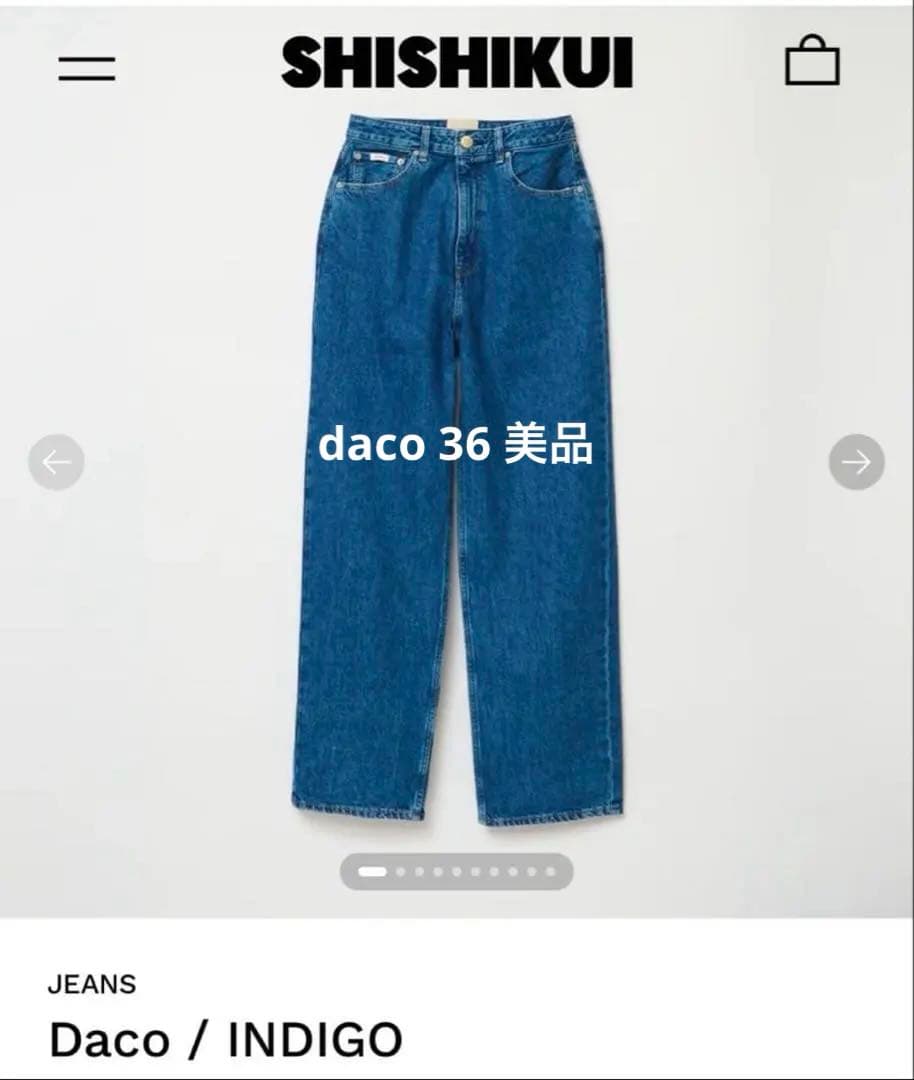Screen dimensions: 914x1080
Task: Select the seventh carousel dot
Action: click(493, 871)
